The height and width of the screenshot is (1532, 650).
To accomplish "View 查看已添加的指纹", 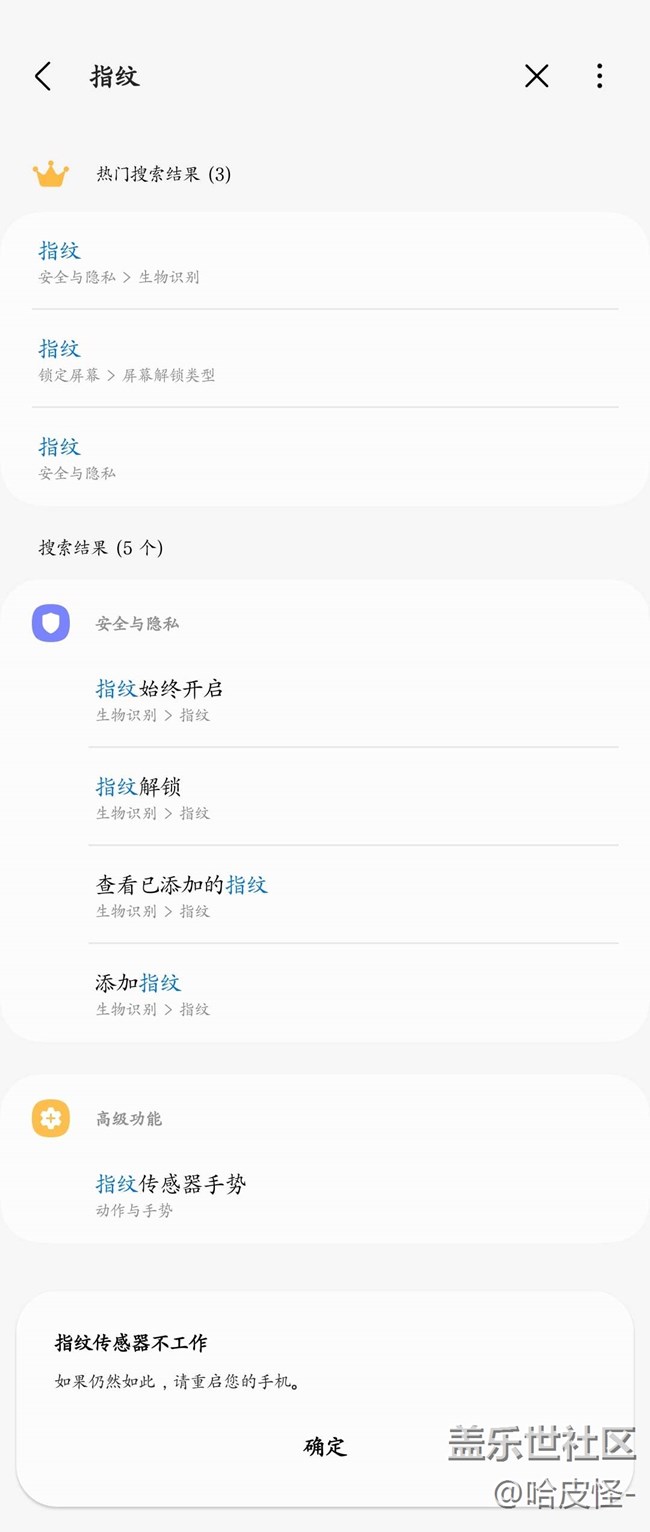I will pyautogui.click(x=353, y=895).
